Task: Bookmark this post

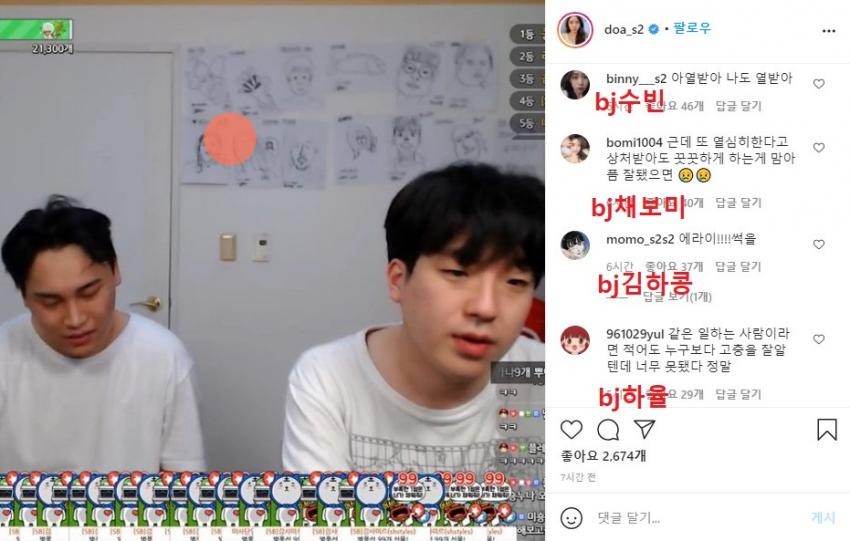Action: pyautogui.click(x=827, y=430)
